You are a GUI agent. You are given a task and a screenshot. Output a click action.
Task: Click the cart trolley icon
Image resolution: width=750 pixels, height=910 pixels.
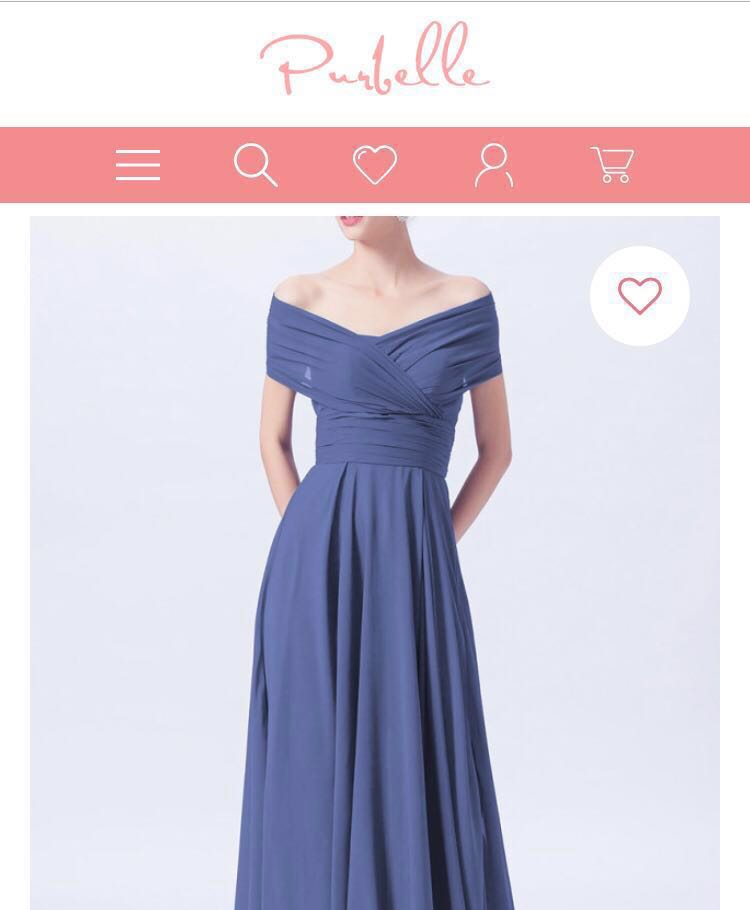pyautogui.click(x=612, y=164)
